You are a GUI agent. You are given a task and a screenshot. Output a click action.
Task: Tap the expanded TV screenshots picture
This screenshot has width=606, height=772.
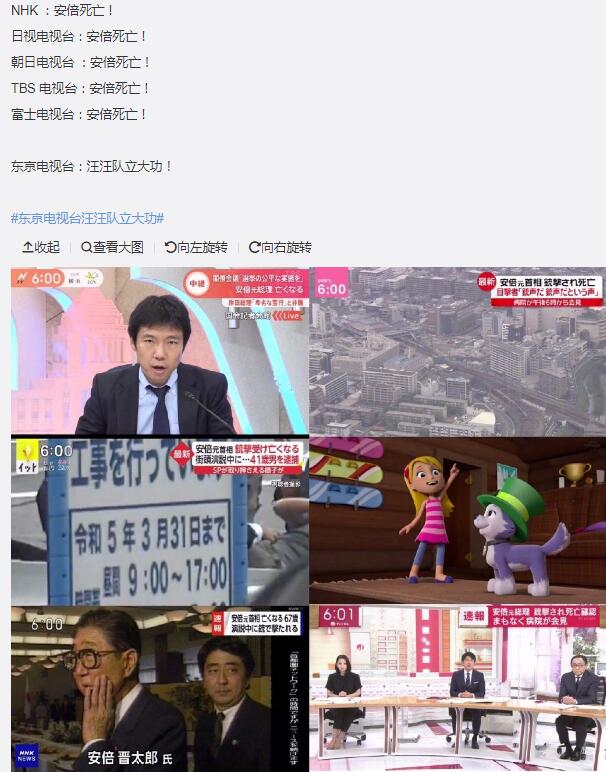point(308,519)
